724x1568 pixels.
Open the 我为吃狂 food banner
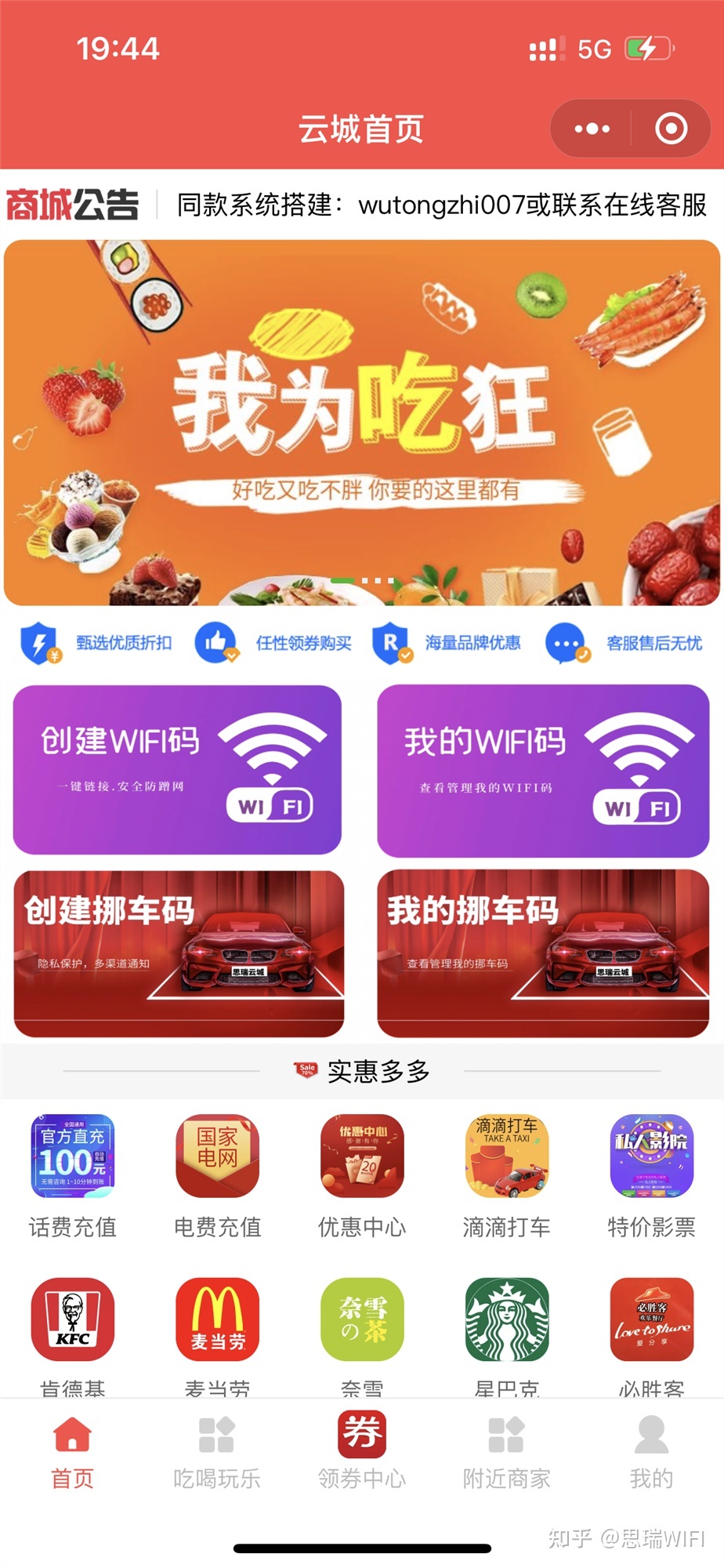361,423
